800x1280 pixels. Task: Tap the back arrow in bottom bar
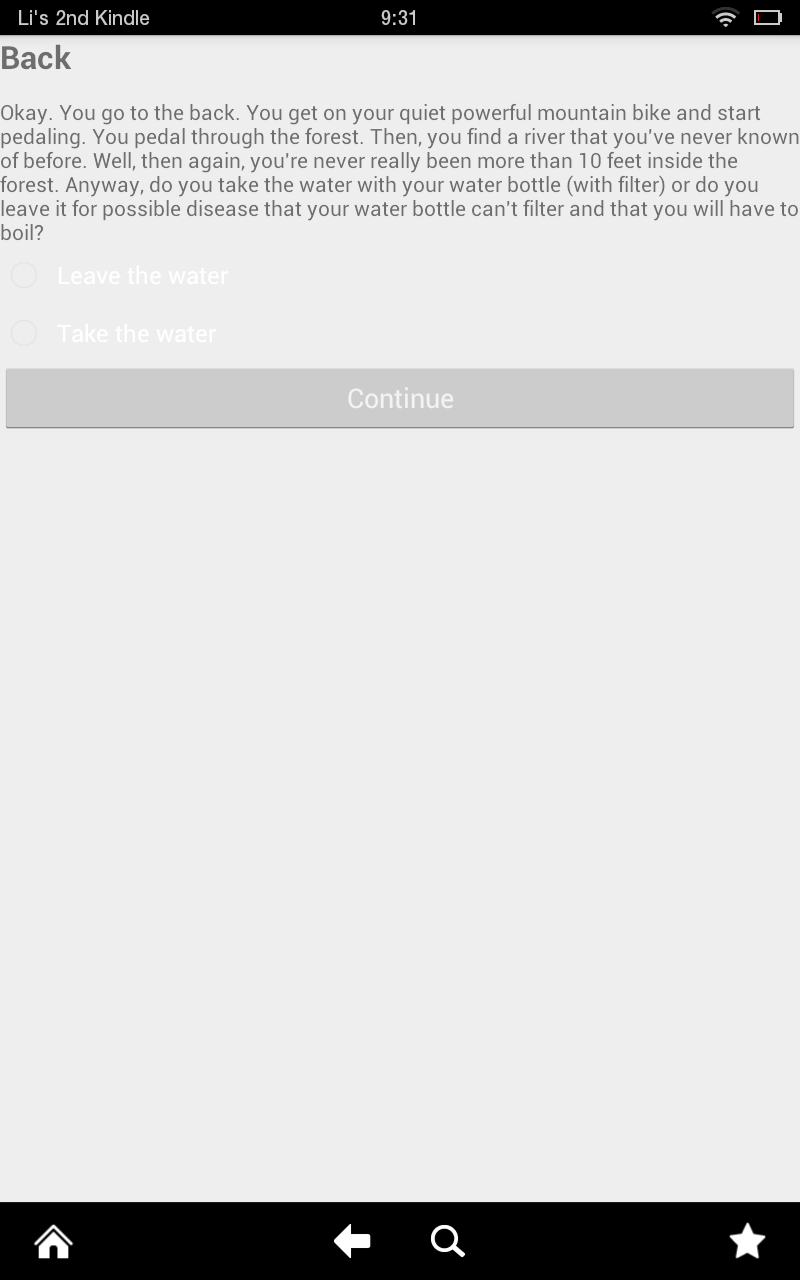(352, 1242)
